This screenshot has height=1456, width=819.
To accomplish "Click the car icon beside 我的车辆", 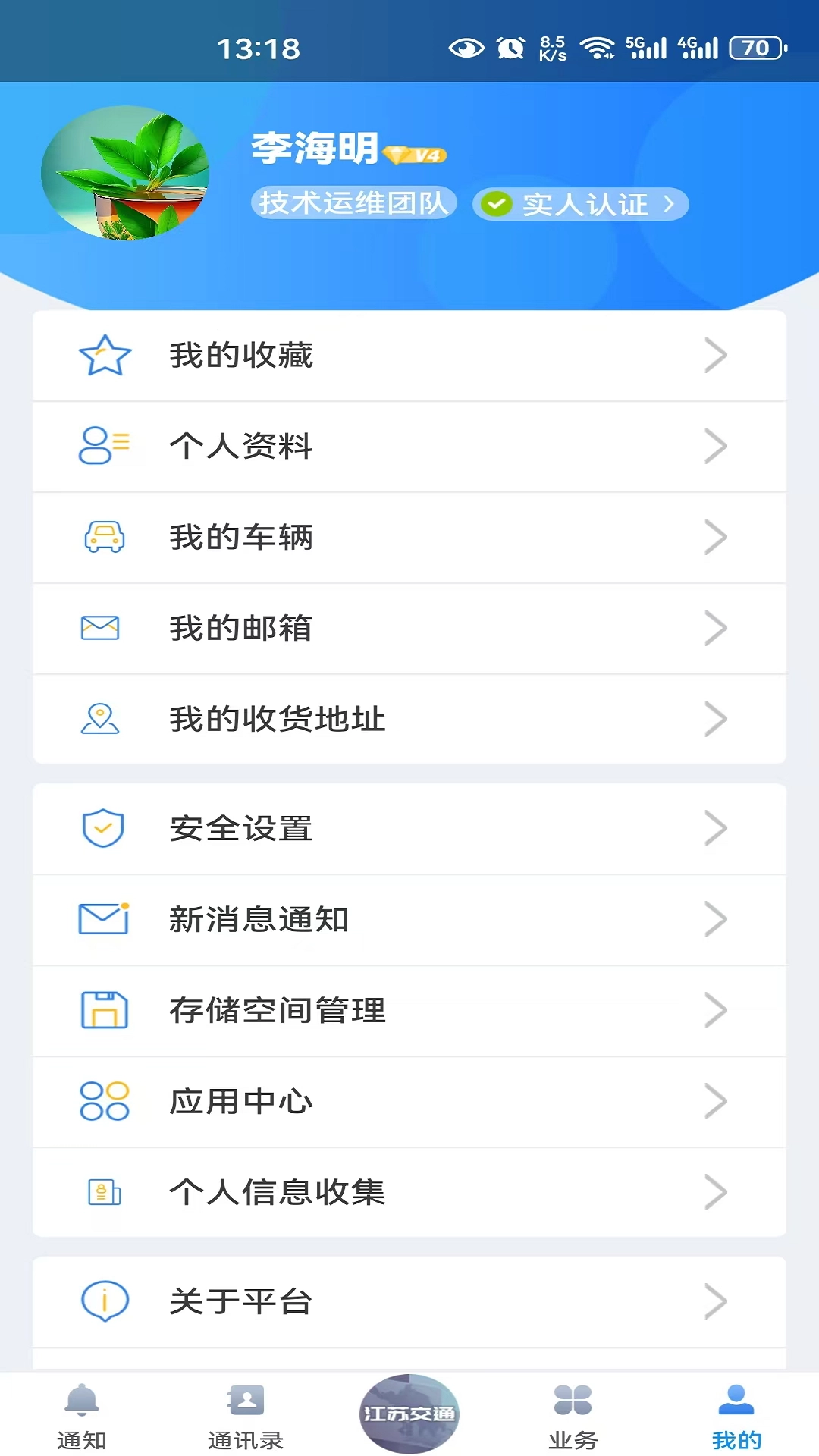I will click(x=102, y=538).
